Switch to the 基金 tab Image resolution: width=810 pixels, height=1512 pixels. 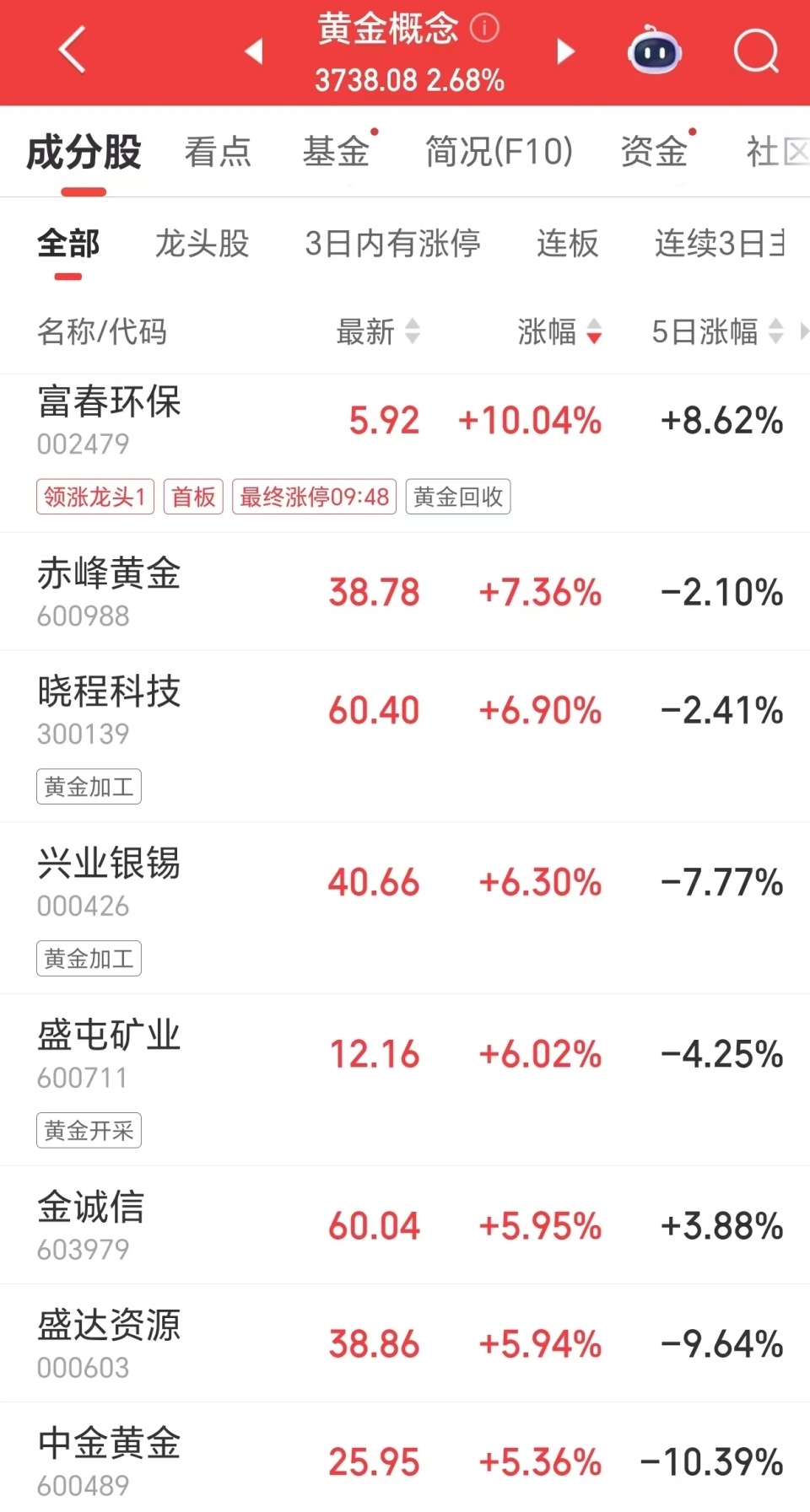point(336,153)
